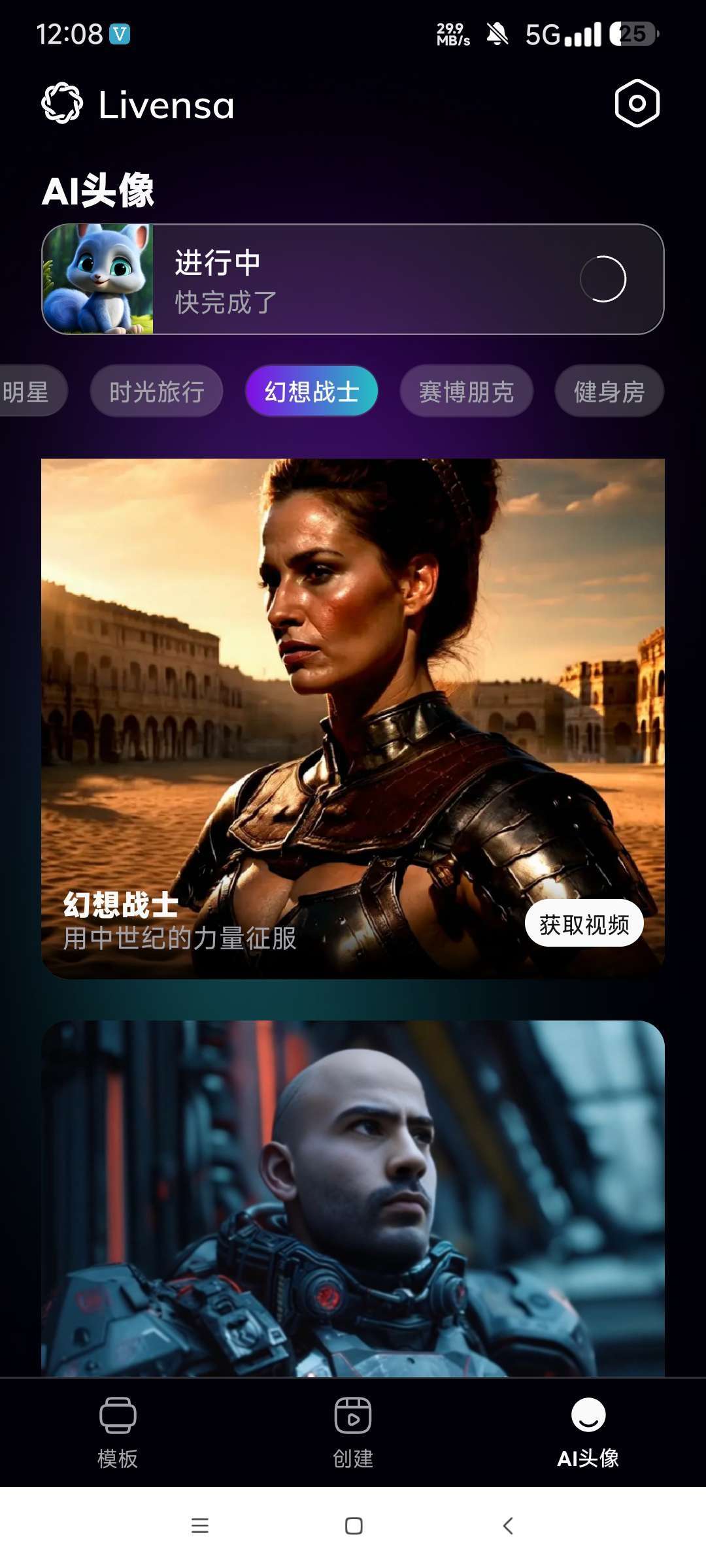Switch to the 模板 tab
706x1568 pixels.
click(118, 1431)
